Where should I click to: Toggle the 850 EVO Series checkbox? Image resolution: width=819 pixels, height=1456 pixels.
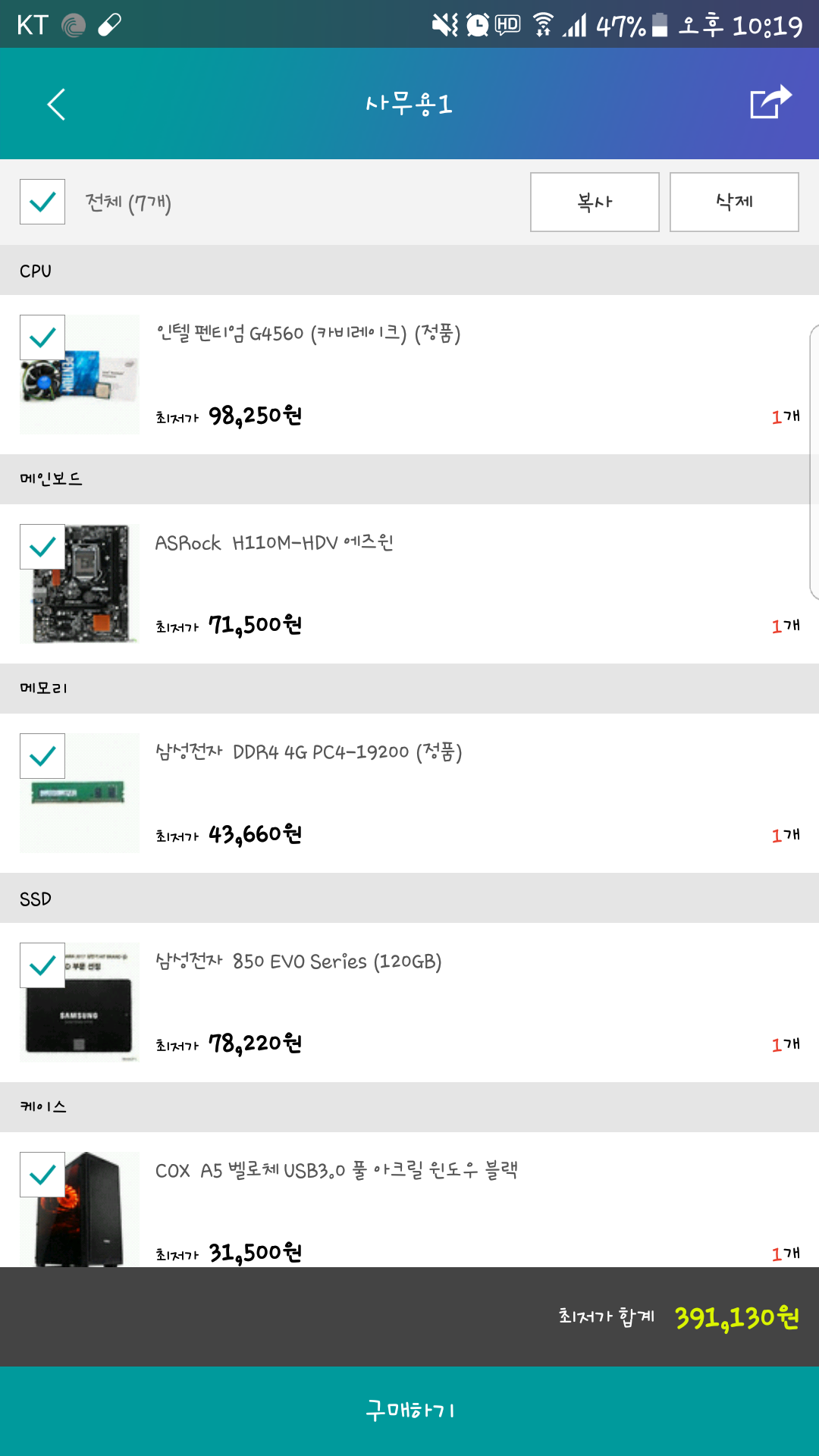click(42, 965)
